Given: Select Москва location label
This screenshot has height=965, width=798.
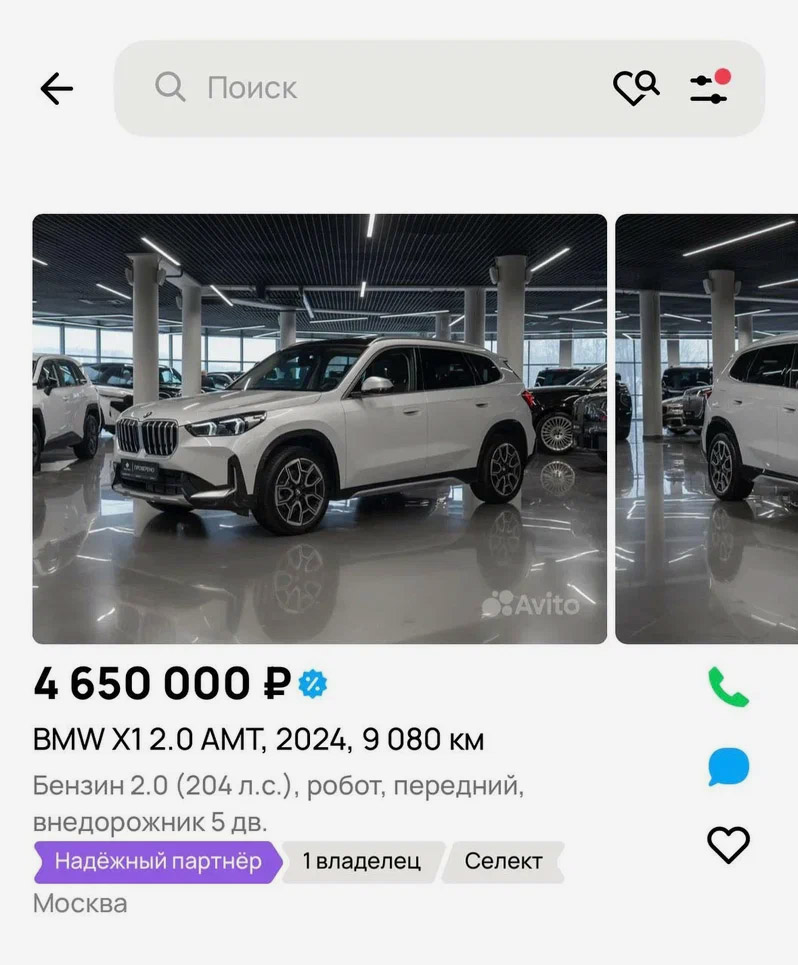Looking at the screenshot, I should 80,903.
